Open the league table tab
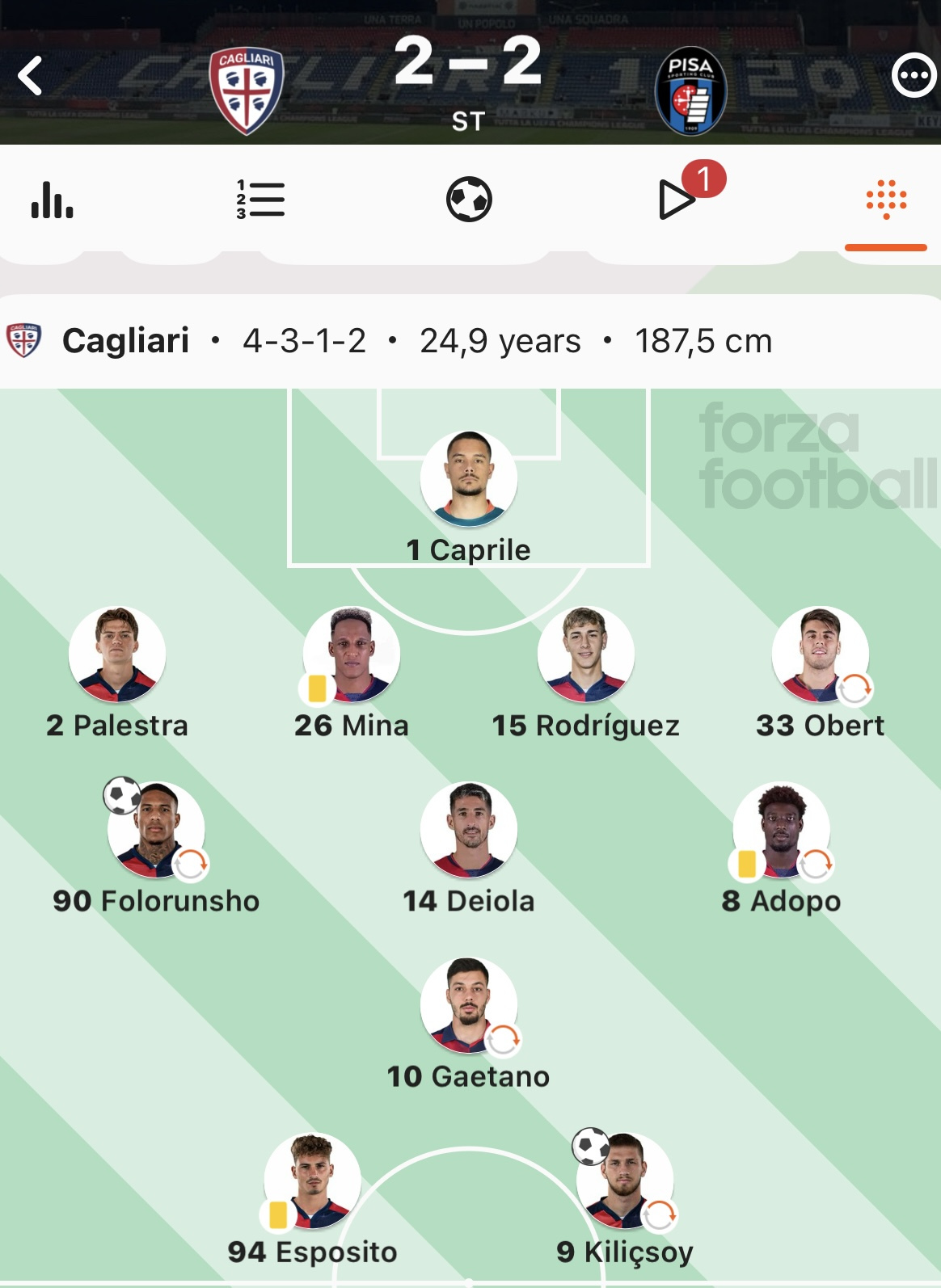Viewport: 941px width, 1288px height. (260, 200)
